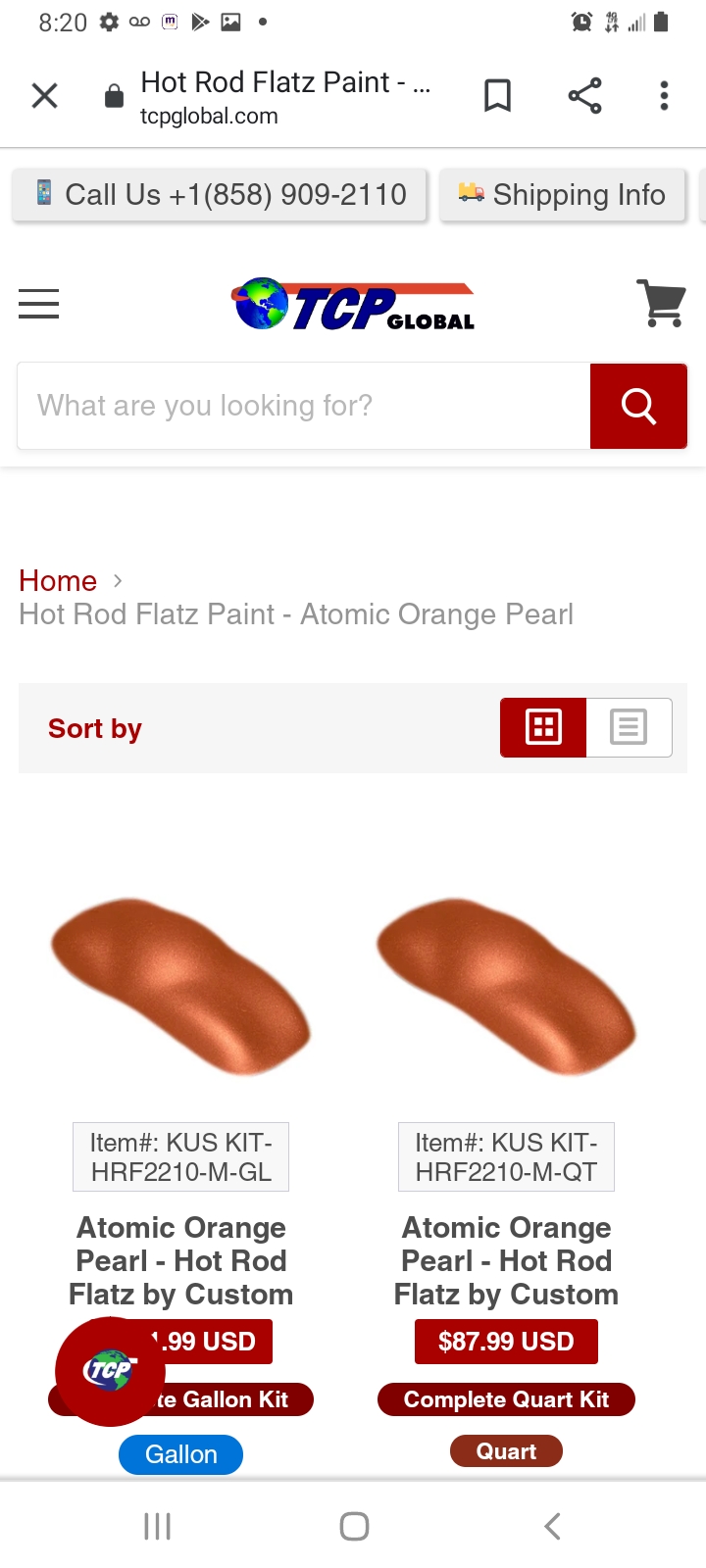
Task: Switch to list view
Action: point(629,727)
